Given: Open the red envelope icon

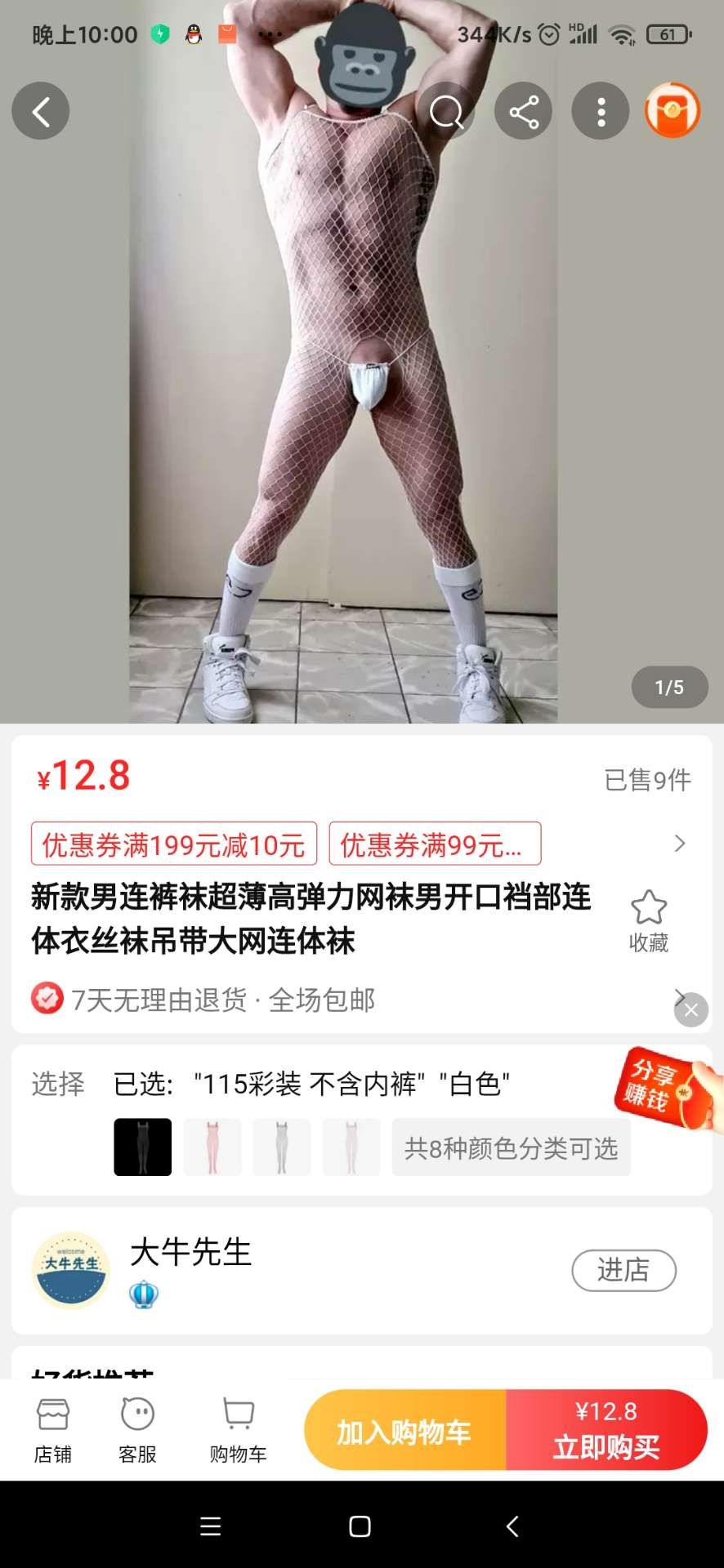Looking at the screenshot, I should click(673, 111).
